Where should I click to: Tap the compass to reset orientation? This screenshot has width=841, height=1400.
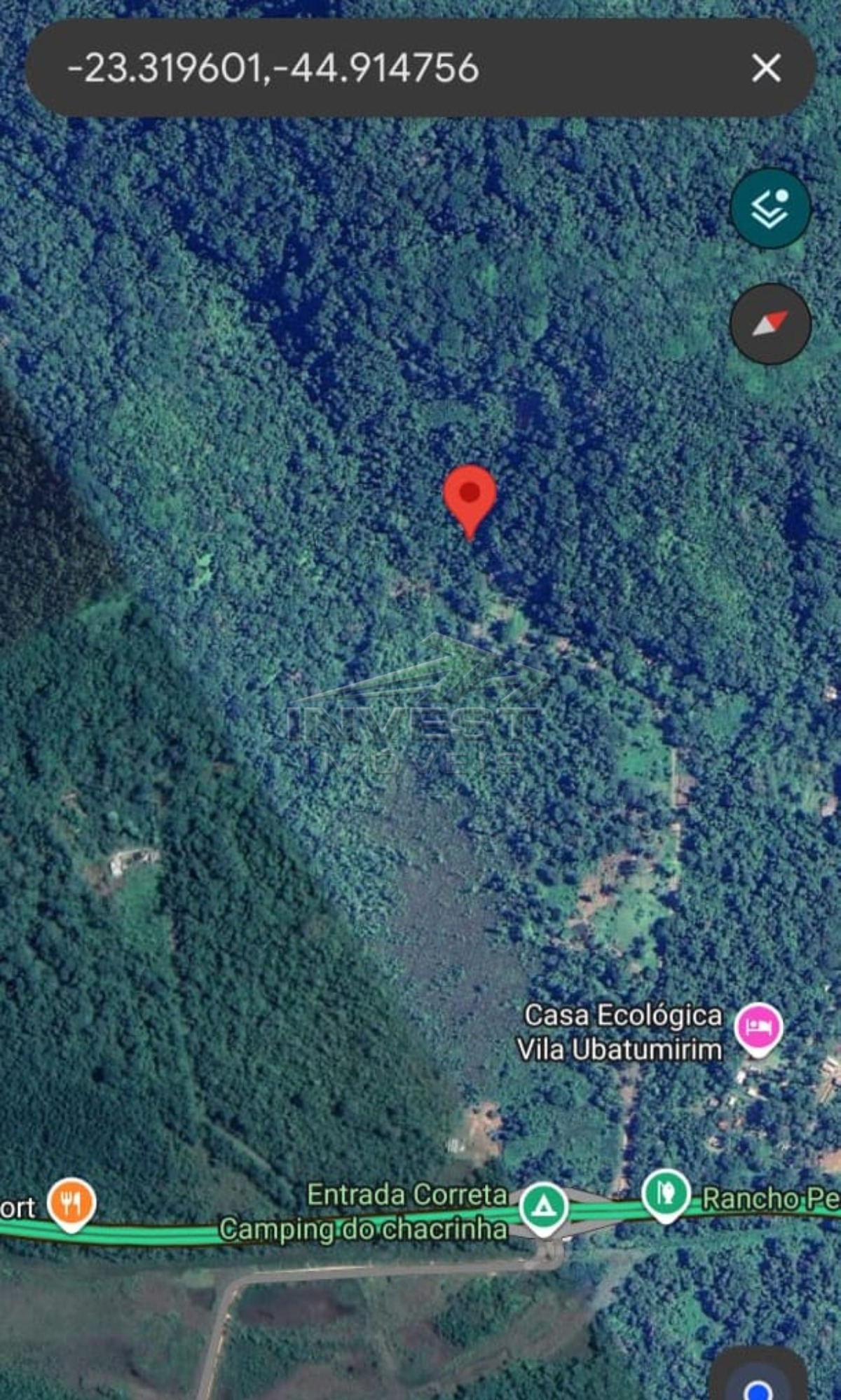pyautogui.click(x=770, y=324)
